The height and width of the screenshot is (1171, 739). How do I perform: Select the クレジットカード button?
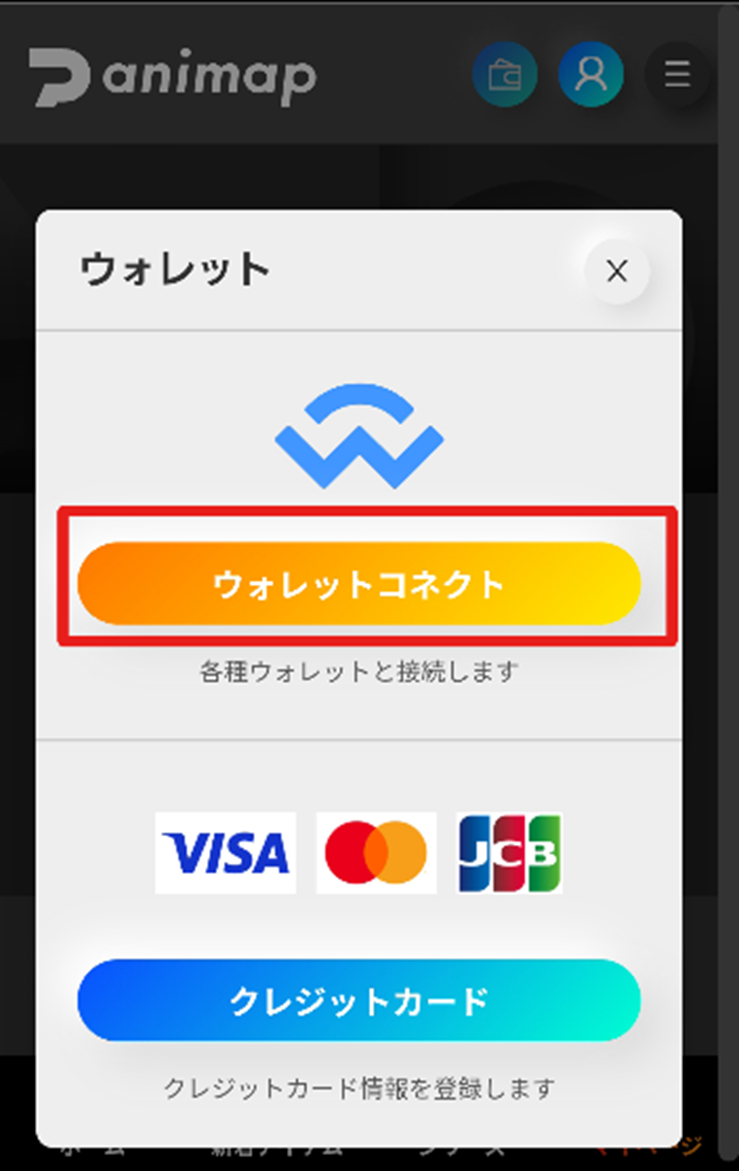click(359, 1001)
